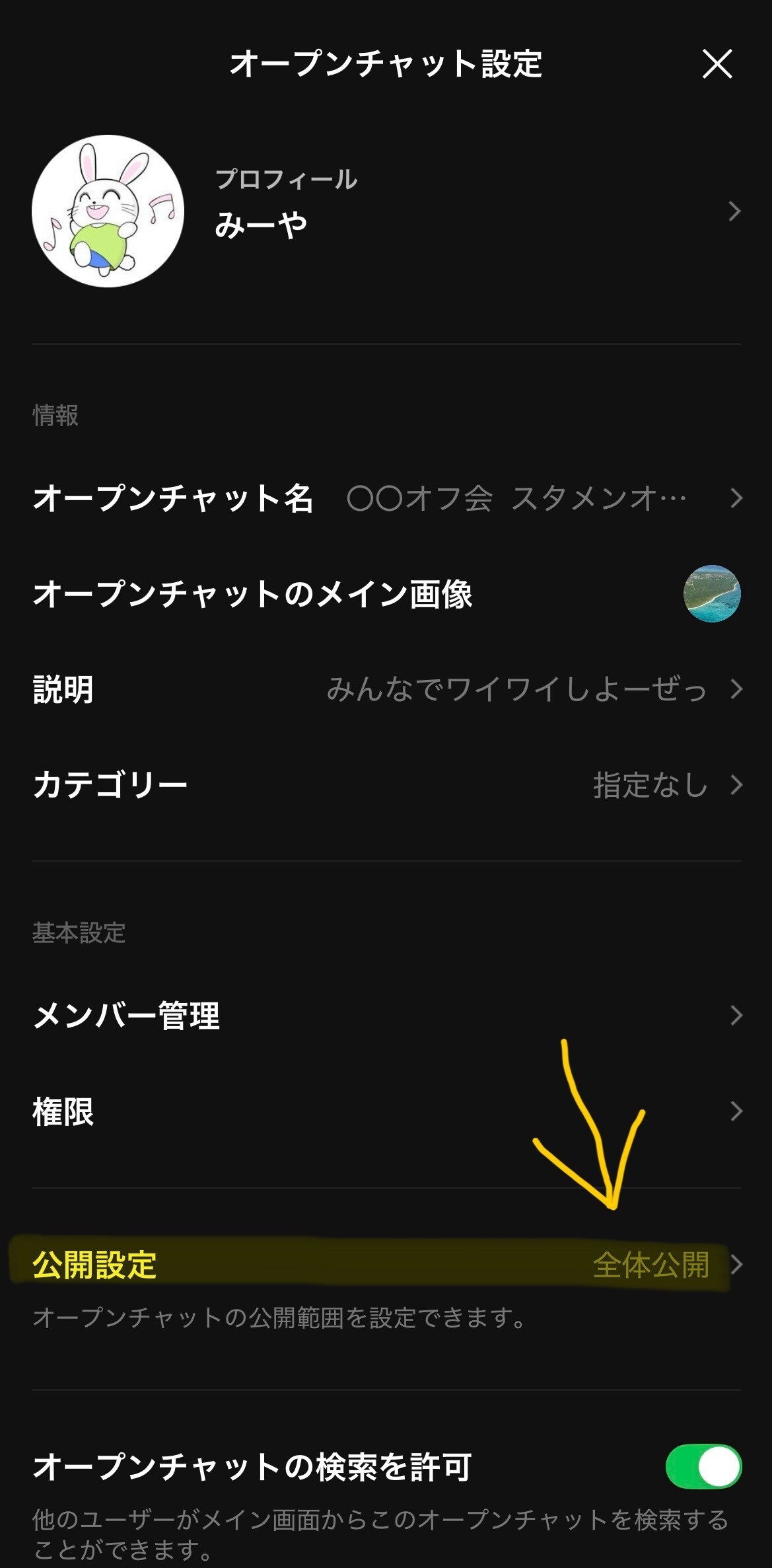Viewport: 772px width, 1568px height.
Task: Open the プロフィール row for みーや
Action: pyautogui.click(x=386, y=211)
